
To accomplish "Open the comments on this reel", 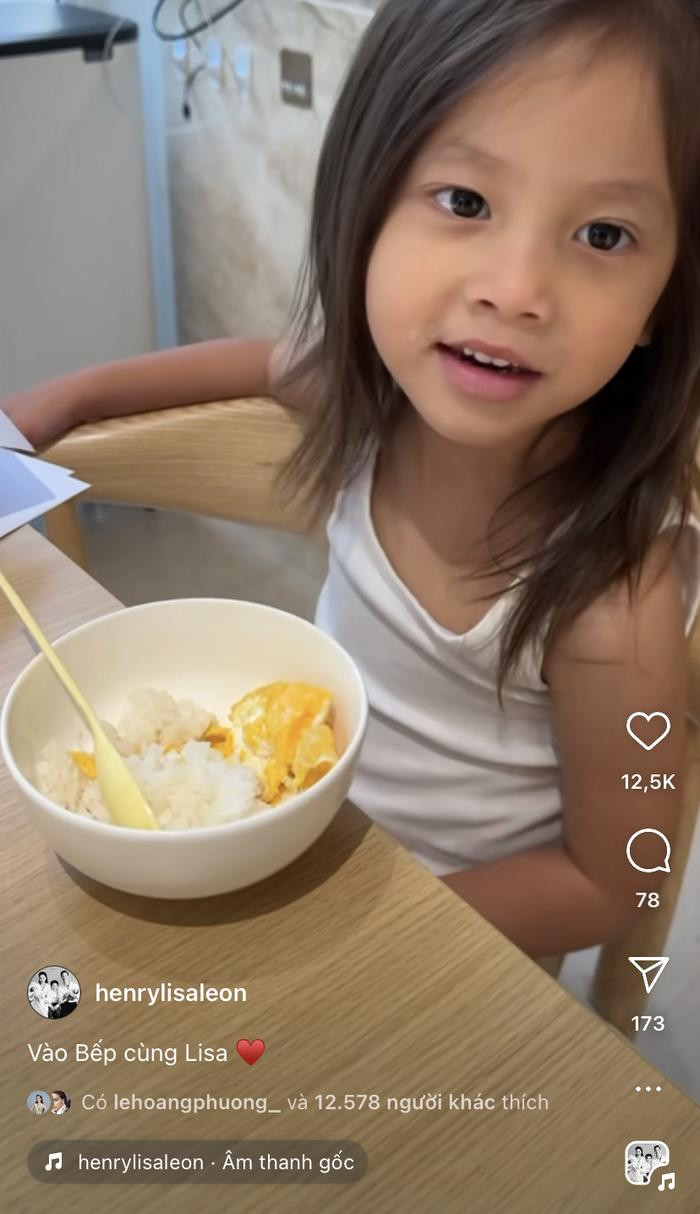I will pos(648,851).
